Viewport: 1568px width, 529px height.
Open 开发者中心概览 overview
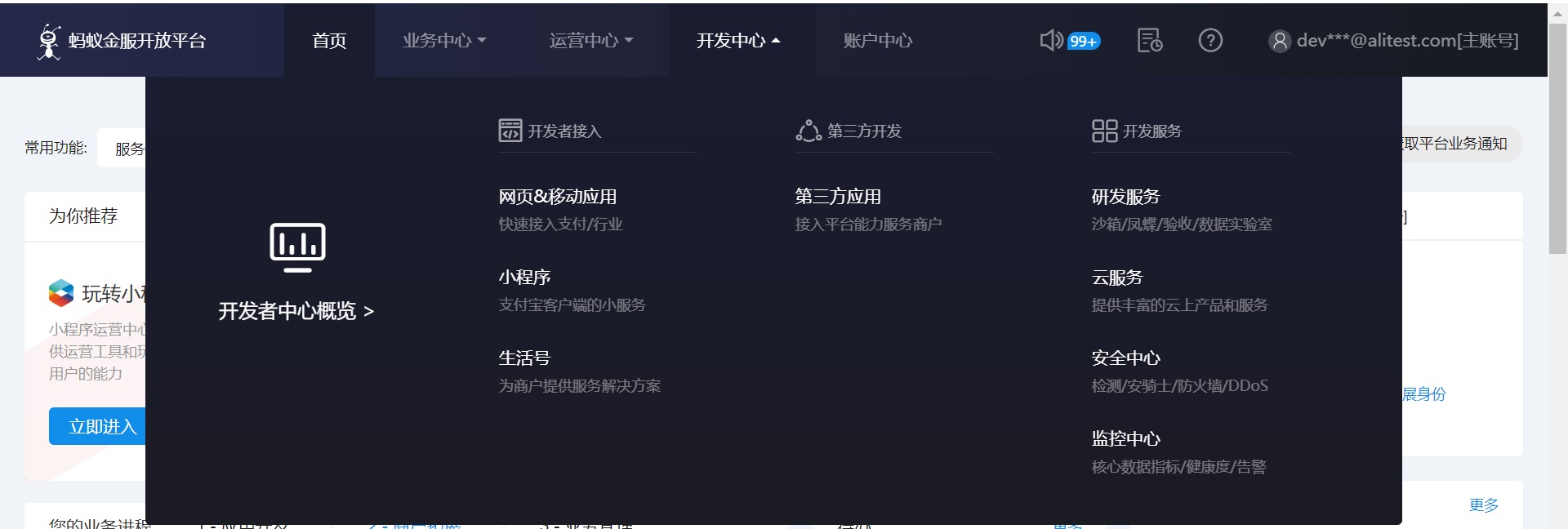[x=296, y=311]
